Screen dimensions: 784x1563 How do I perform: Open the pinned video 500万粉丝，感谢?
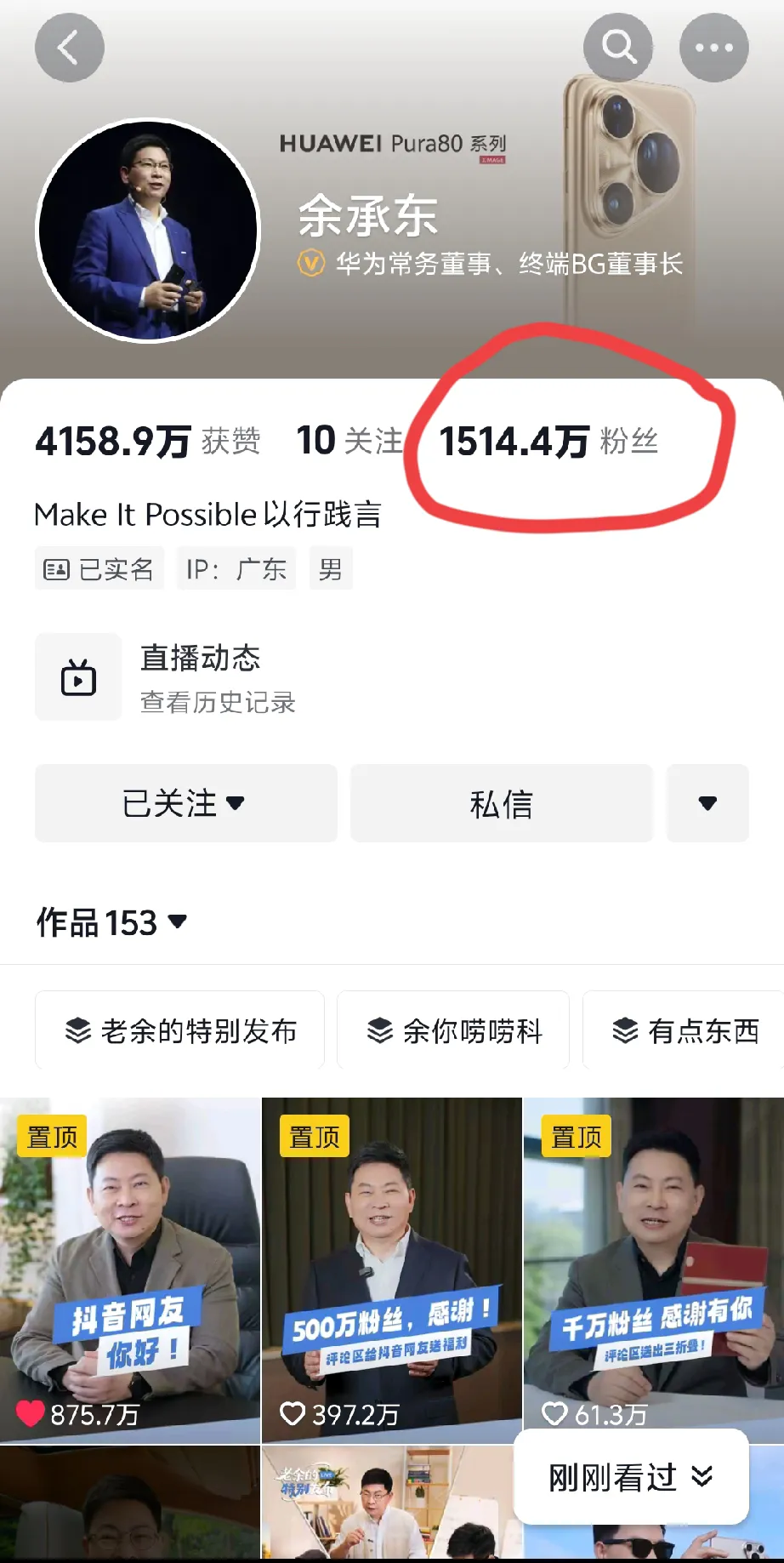(391, 1269)
